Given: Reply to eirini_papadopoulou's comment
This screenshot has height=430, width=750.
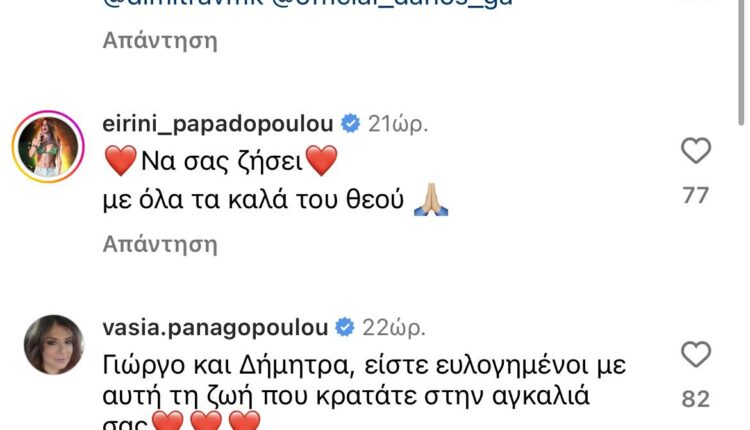Looking at the screenshot, I should pyautogui.click(x=160, y=244).
